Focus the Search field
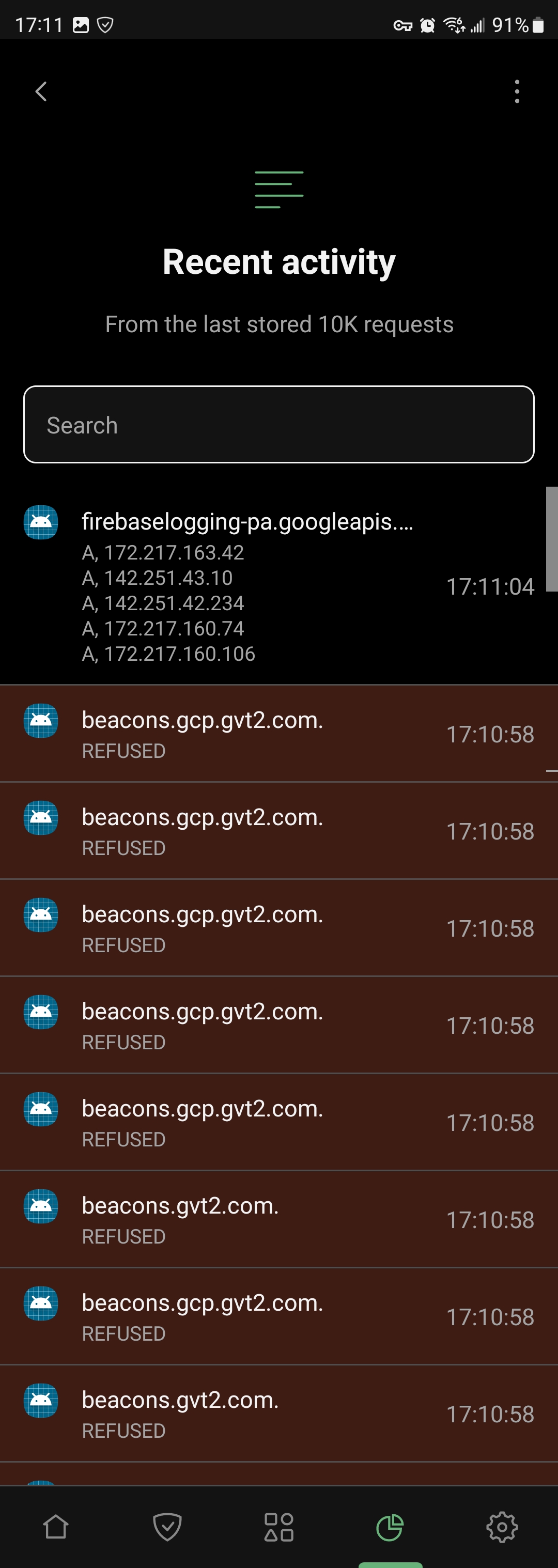 278,424
